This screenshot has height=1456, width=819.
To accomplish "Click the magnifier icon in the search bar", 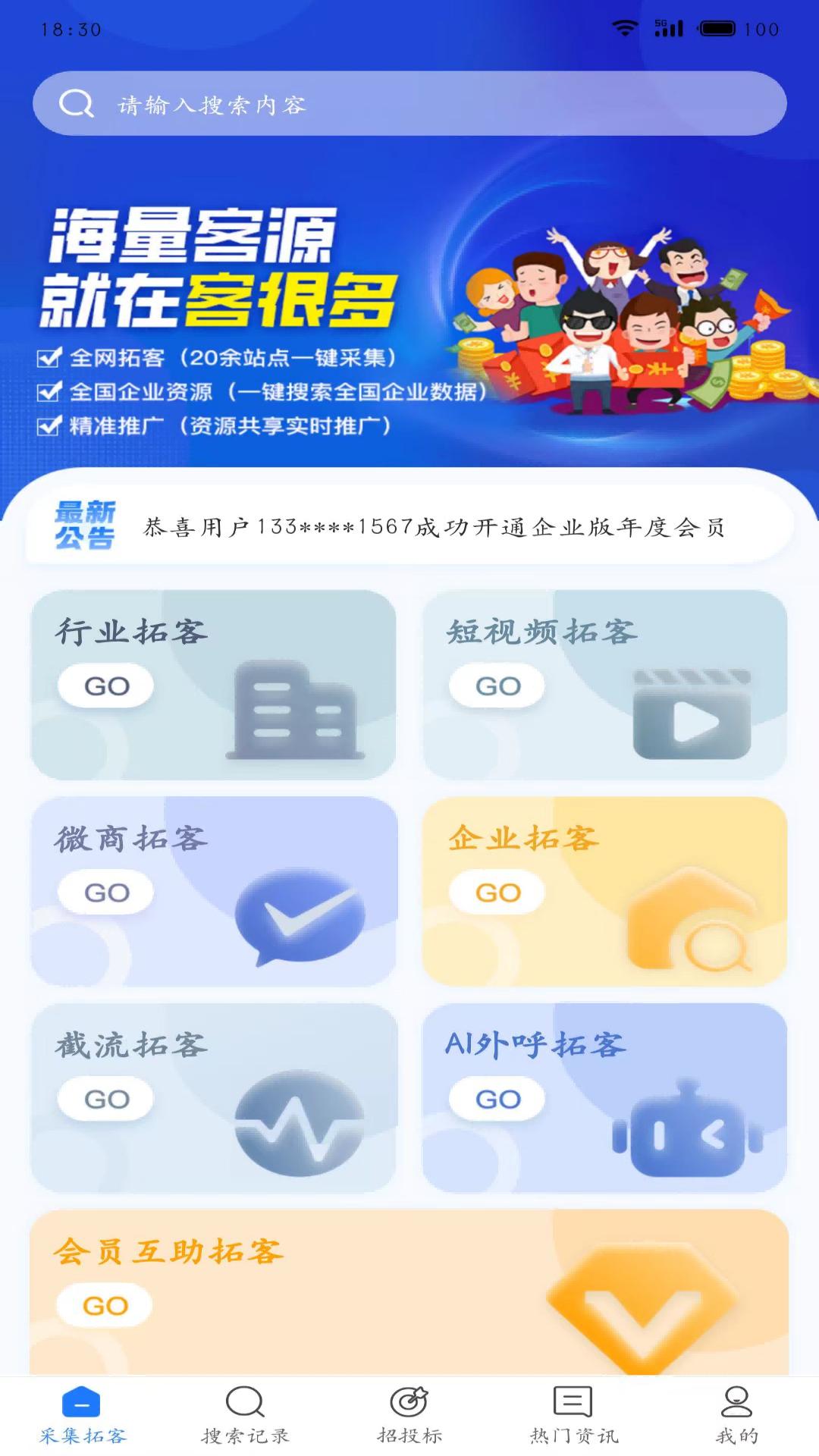I will [76, 103].
